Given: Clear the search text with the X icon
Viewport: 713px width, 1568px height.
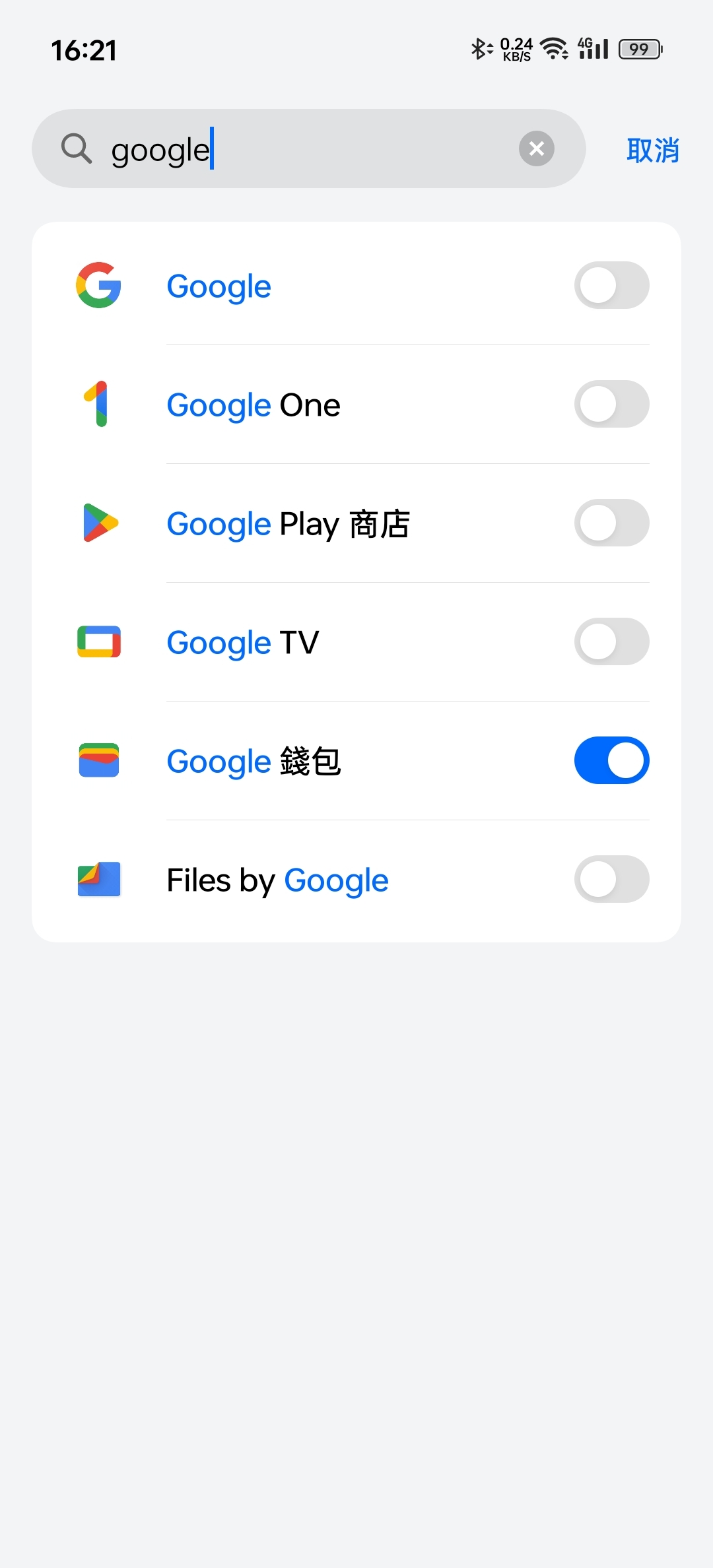Looking at the screenshot, I should click(537, 148).
